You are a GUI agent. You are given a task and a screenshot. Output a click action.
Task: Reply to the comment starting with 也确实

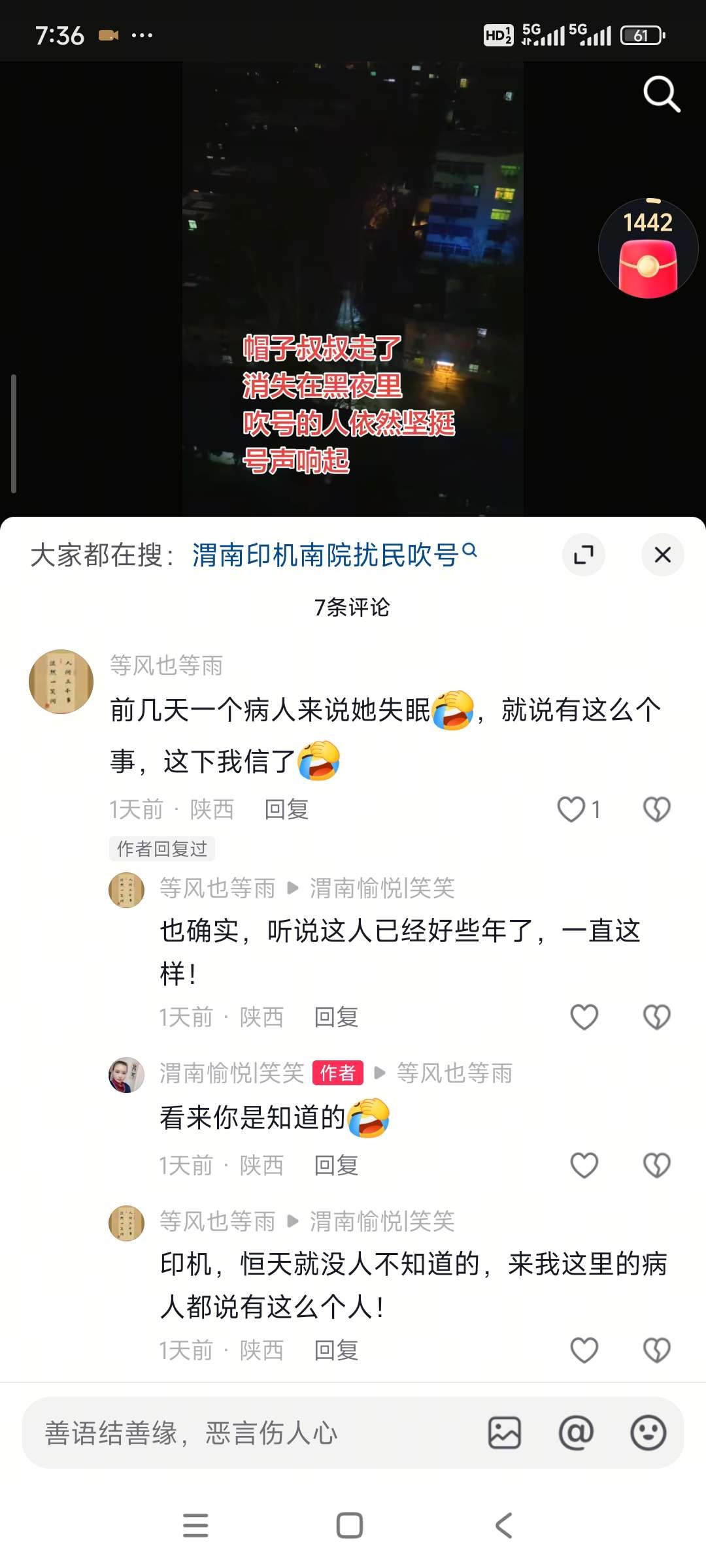pos(336,1017)
